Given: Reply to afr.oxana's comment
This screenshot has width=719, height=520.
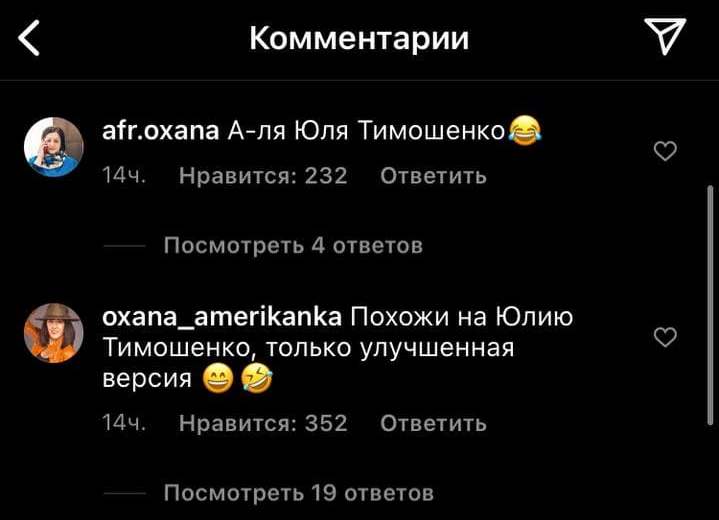Looking at the screenshot, I should pos(433,176).
